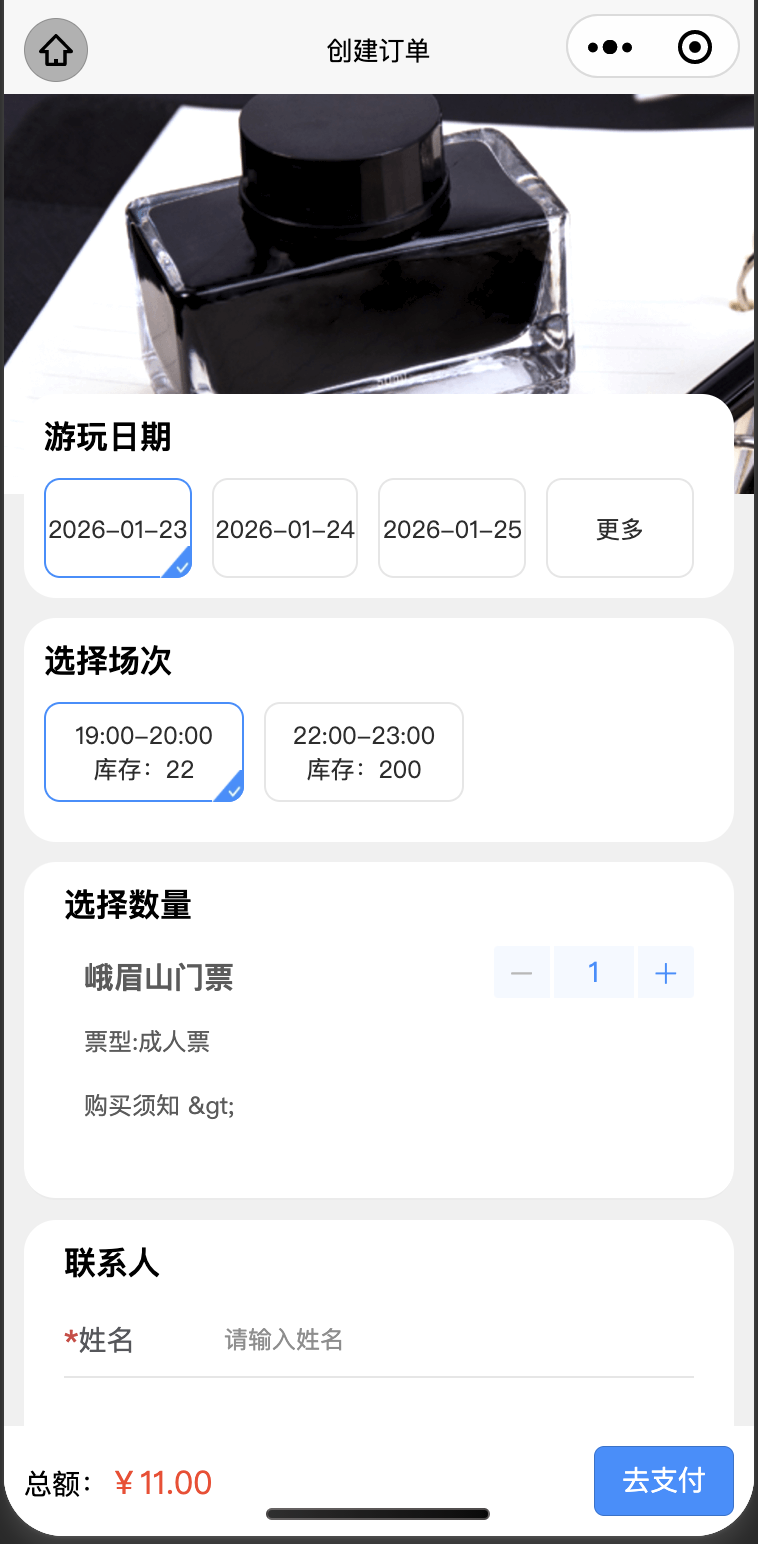Click the checkmark badge on session 19:00-20:00

click(x=231, y=789)
